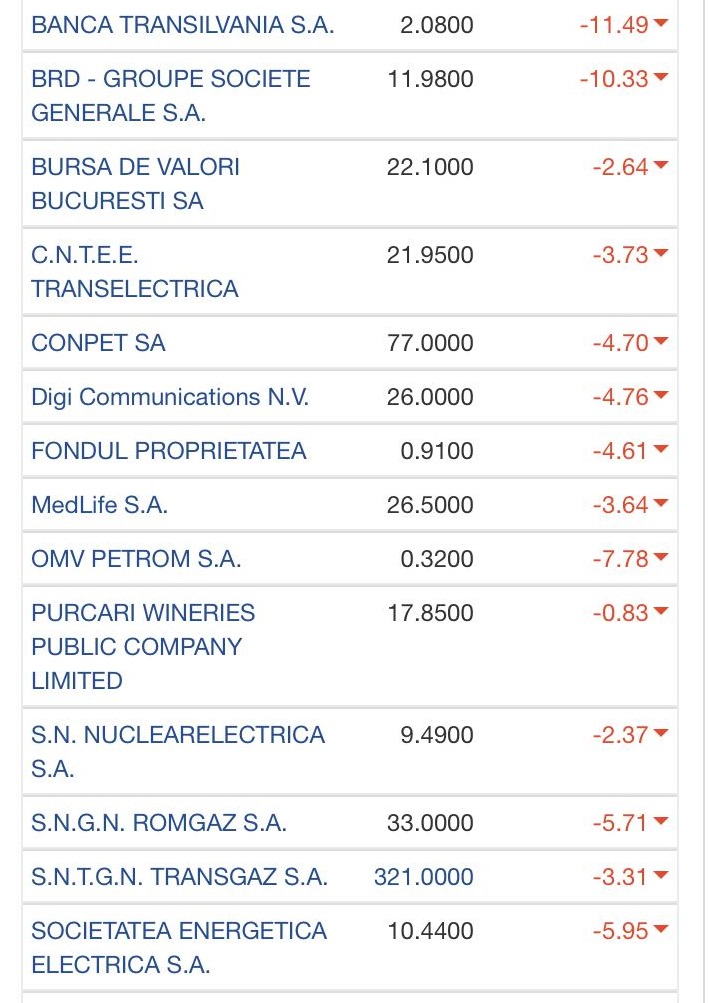Open the OMV PETROM S.A. link
Viewport: 709px width, 1003px height.
[x=136, y=559]
